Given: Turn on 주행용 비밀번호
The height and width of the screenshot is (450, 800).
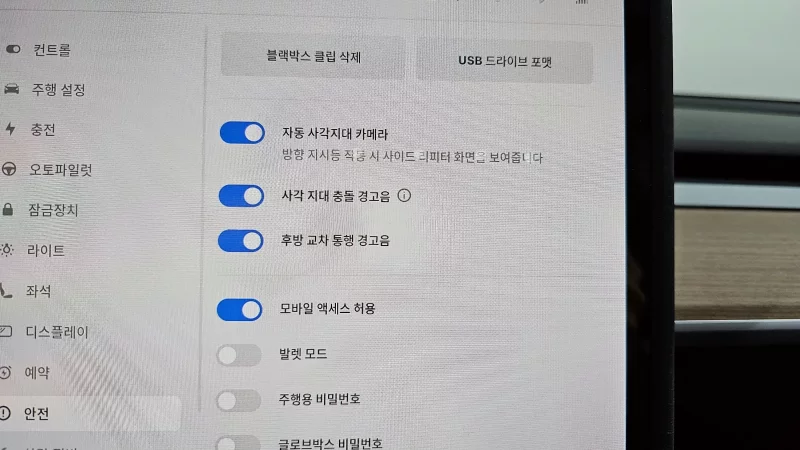Looking at the screenshot, I should pyautogui.click(x=238, y=400).
